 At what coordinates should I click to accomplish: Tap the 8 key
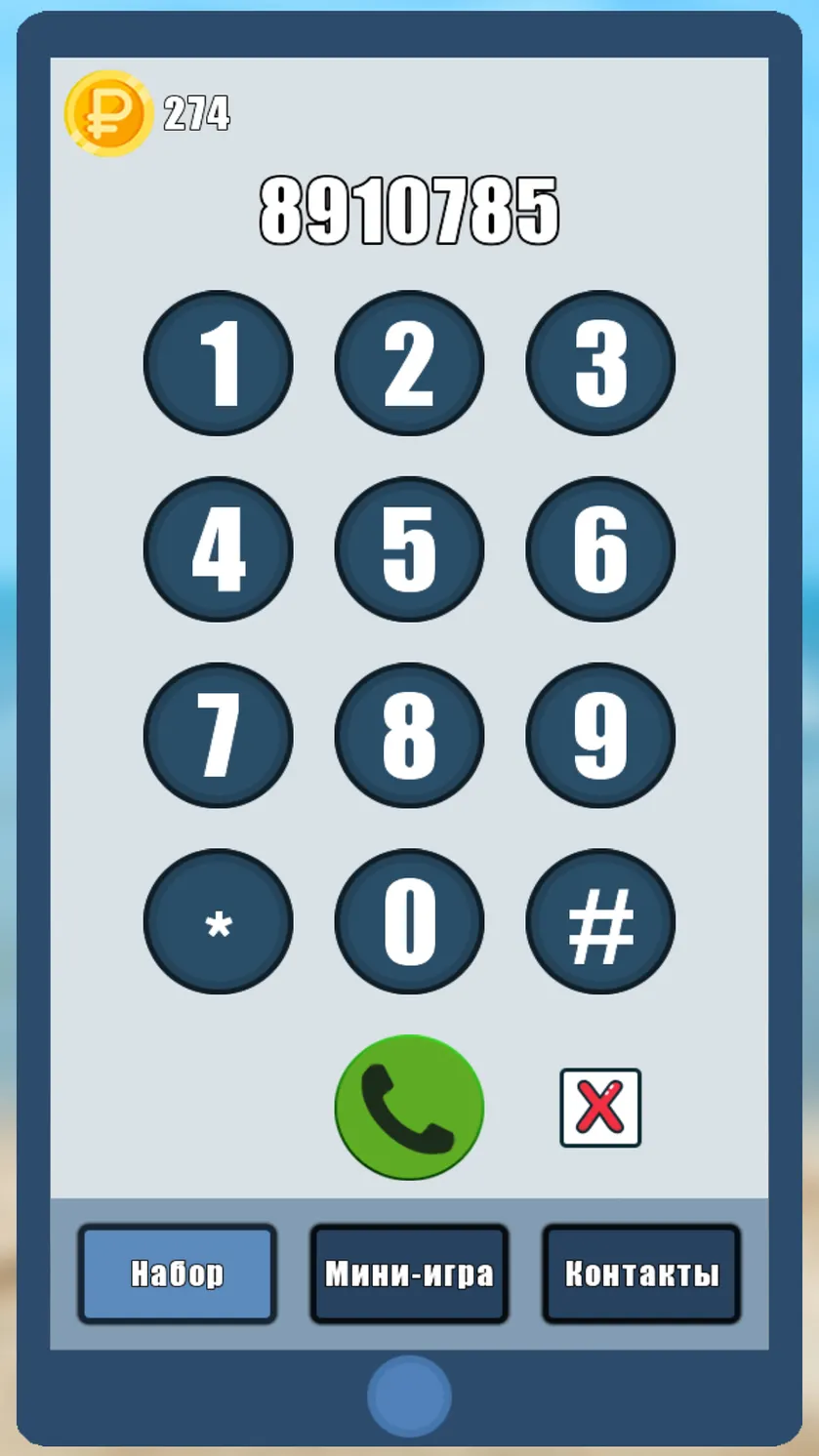(409, 735)
